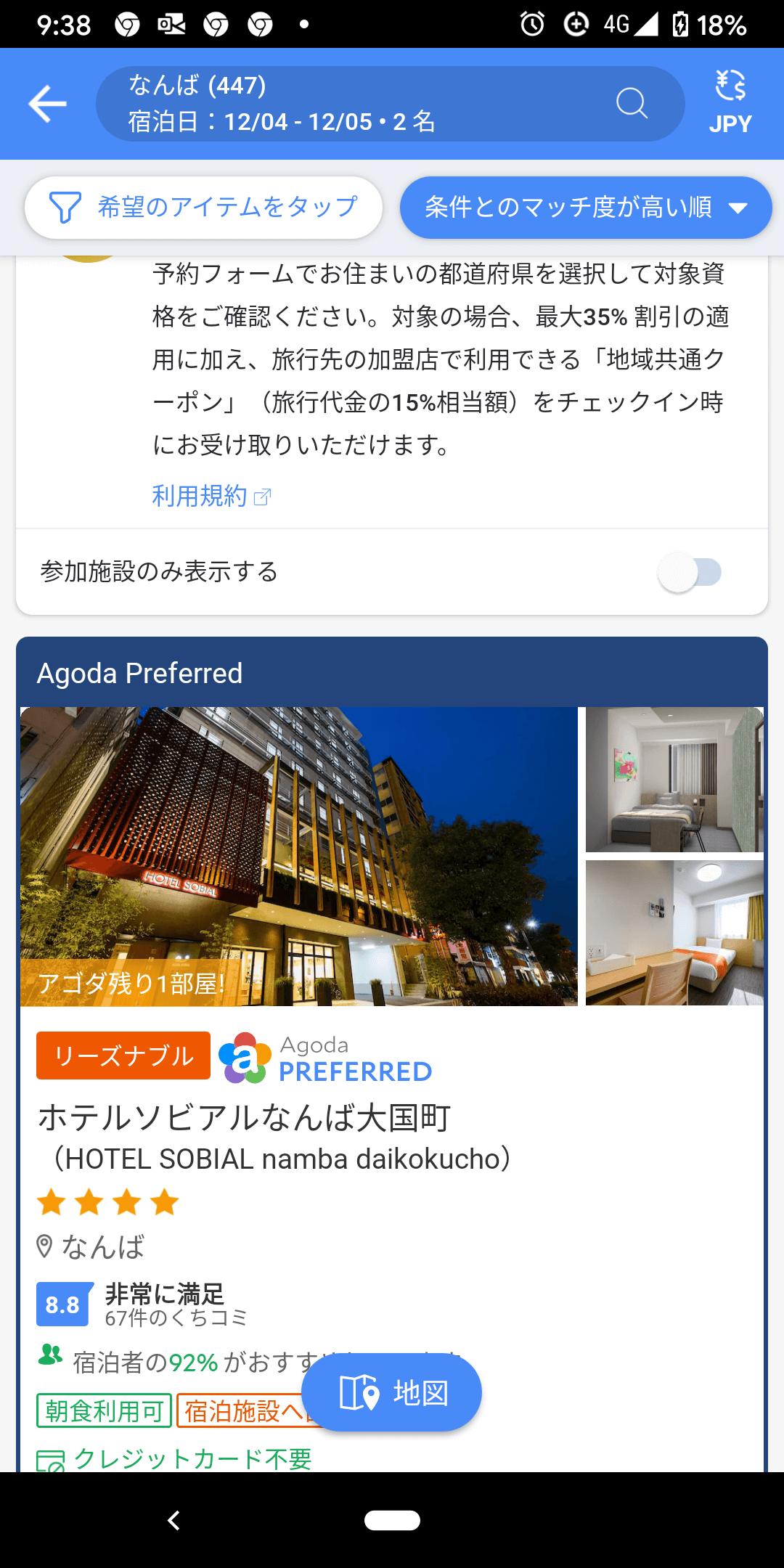Change currency via JPY icon

coord(730,102)
